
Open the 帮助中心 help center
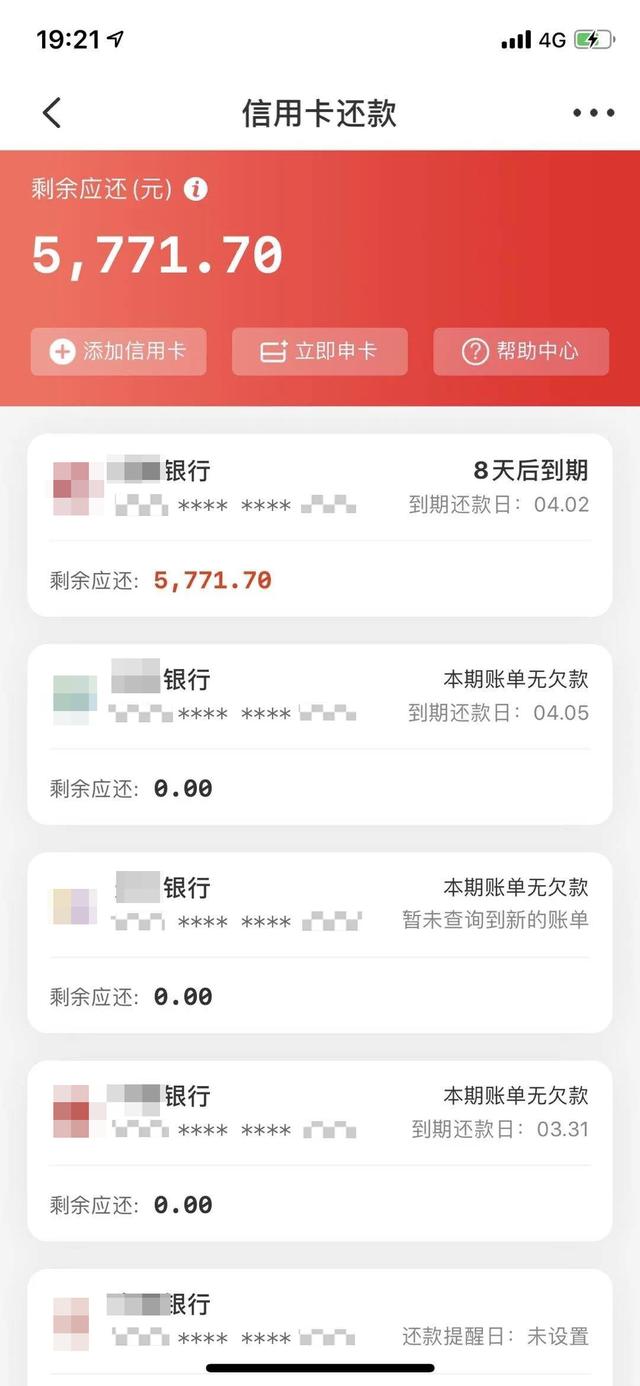click(520, 351)
